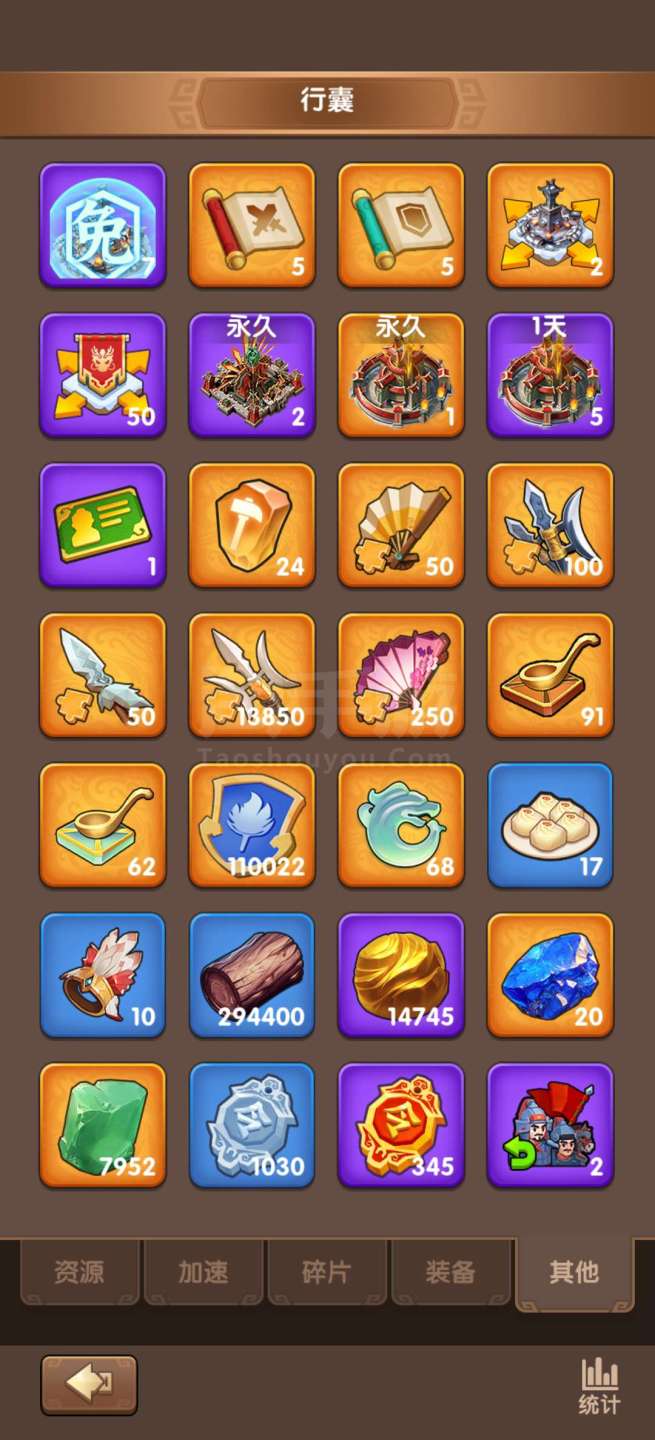This screenshot has width=655, height=1440.
Task: Open the 1天 castle skin item
Action: [x=550, y=376]
